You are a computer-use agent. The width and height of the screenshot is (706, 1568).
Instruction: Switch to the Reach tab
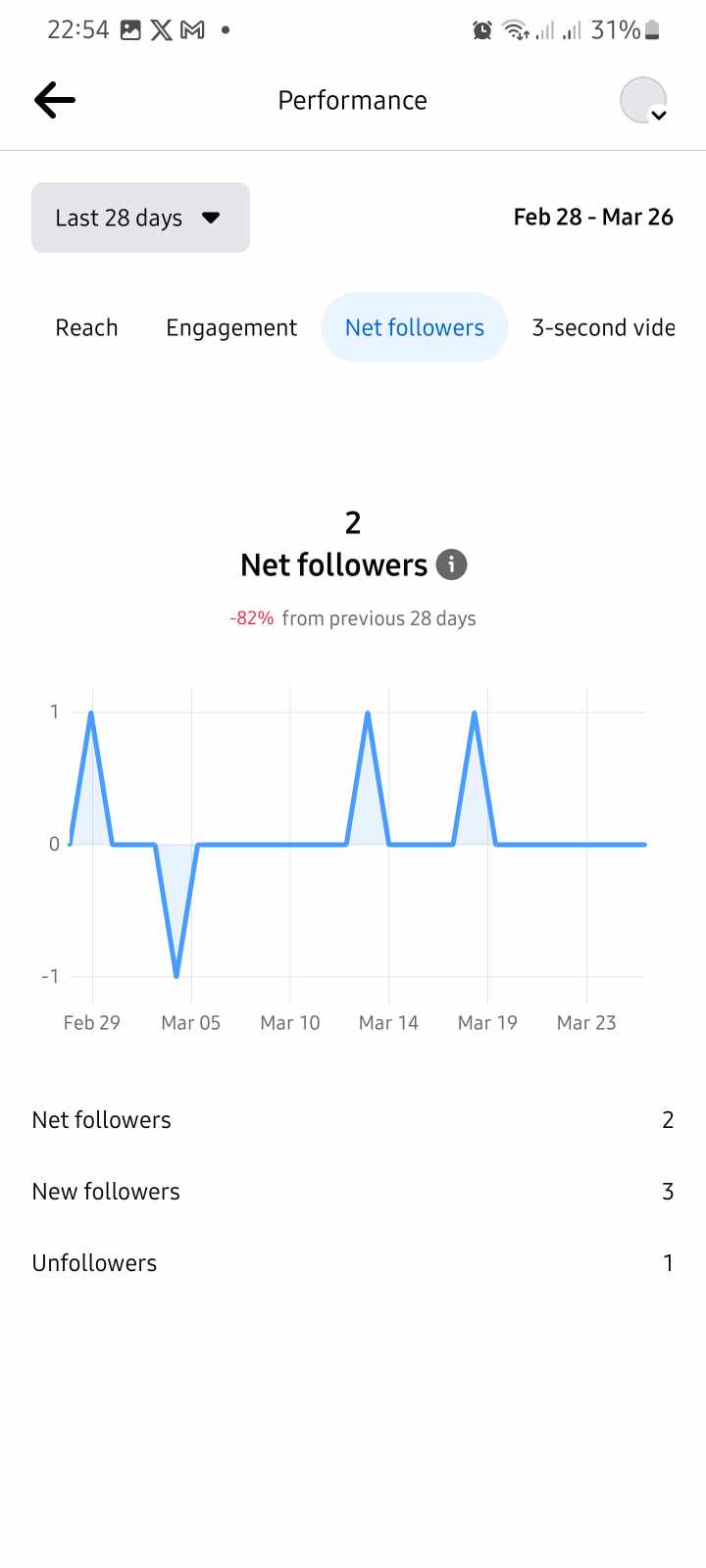click(x=86, y=327)
